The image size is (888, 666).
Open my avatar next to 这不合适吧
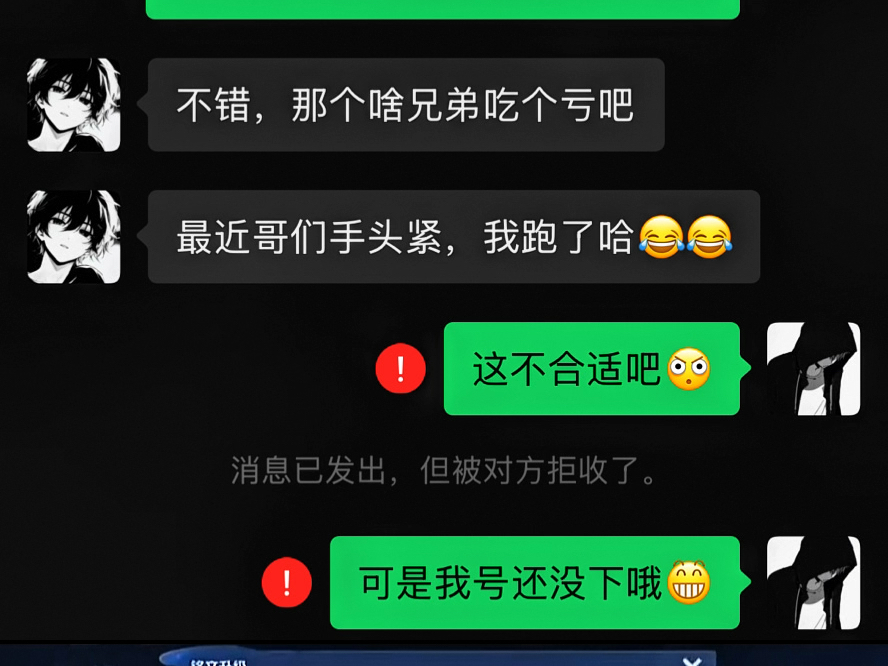pos(813,368)
